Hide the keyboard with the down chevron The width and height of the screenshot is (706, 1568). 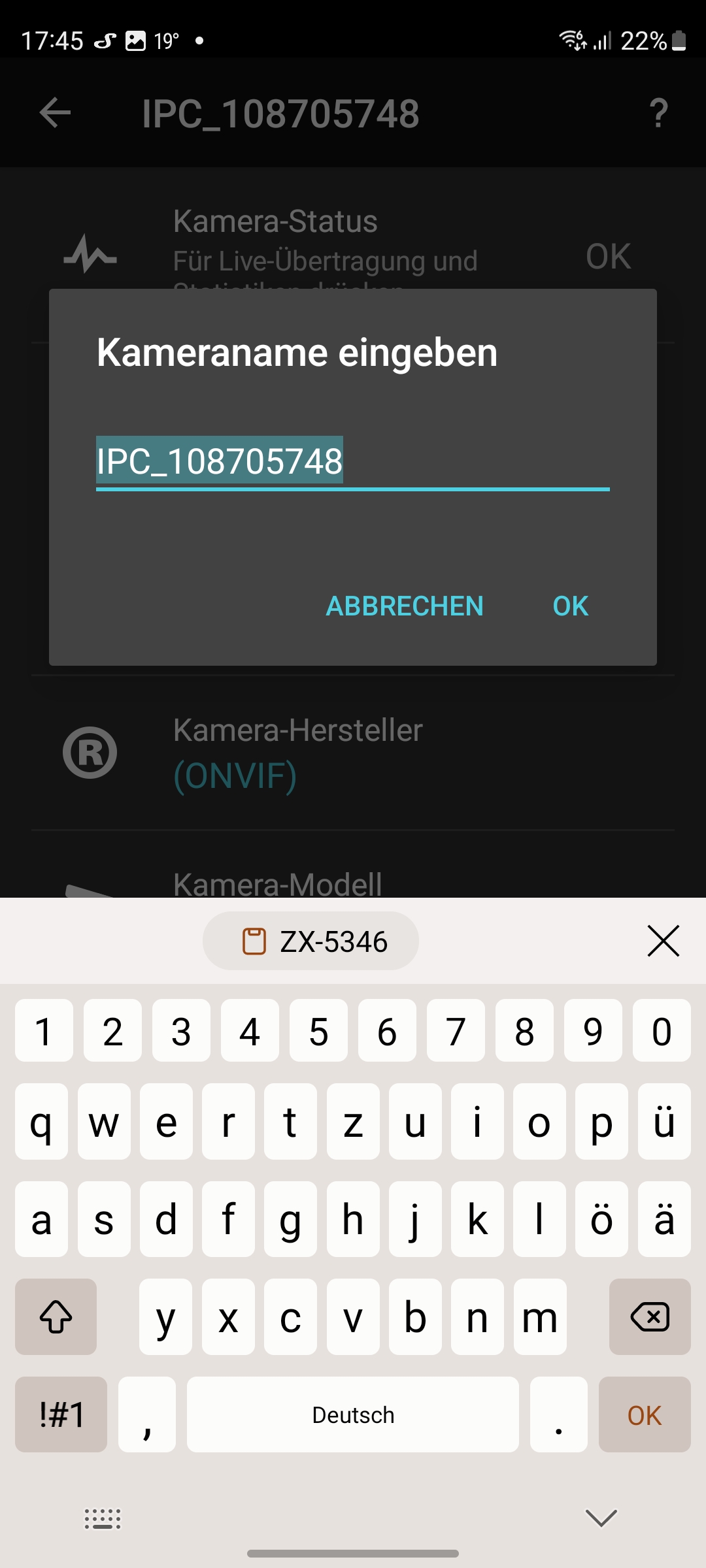click(x=601, y=1518)
